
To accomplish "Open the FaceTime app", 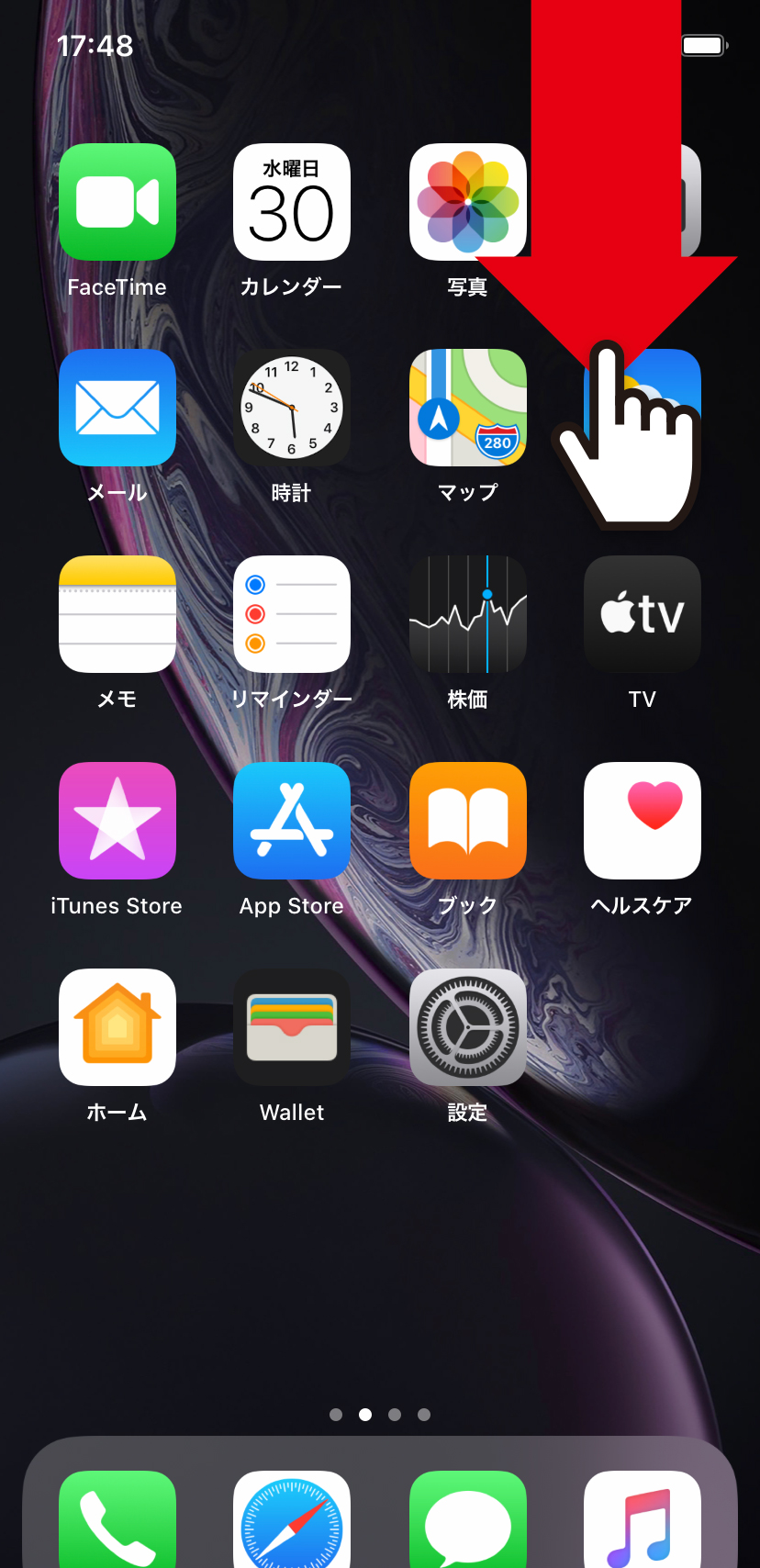I will point(117,201).
